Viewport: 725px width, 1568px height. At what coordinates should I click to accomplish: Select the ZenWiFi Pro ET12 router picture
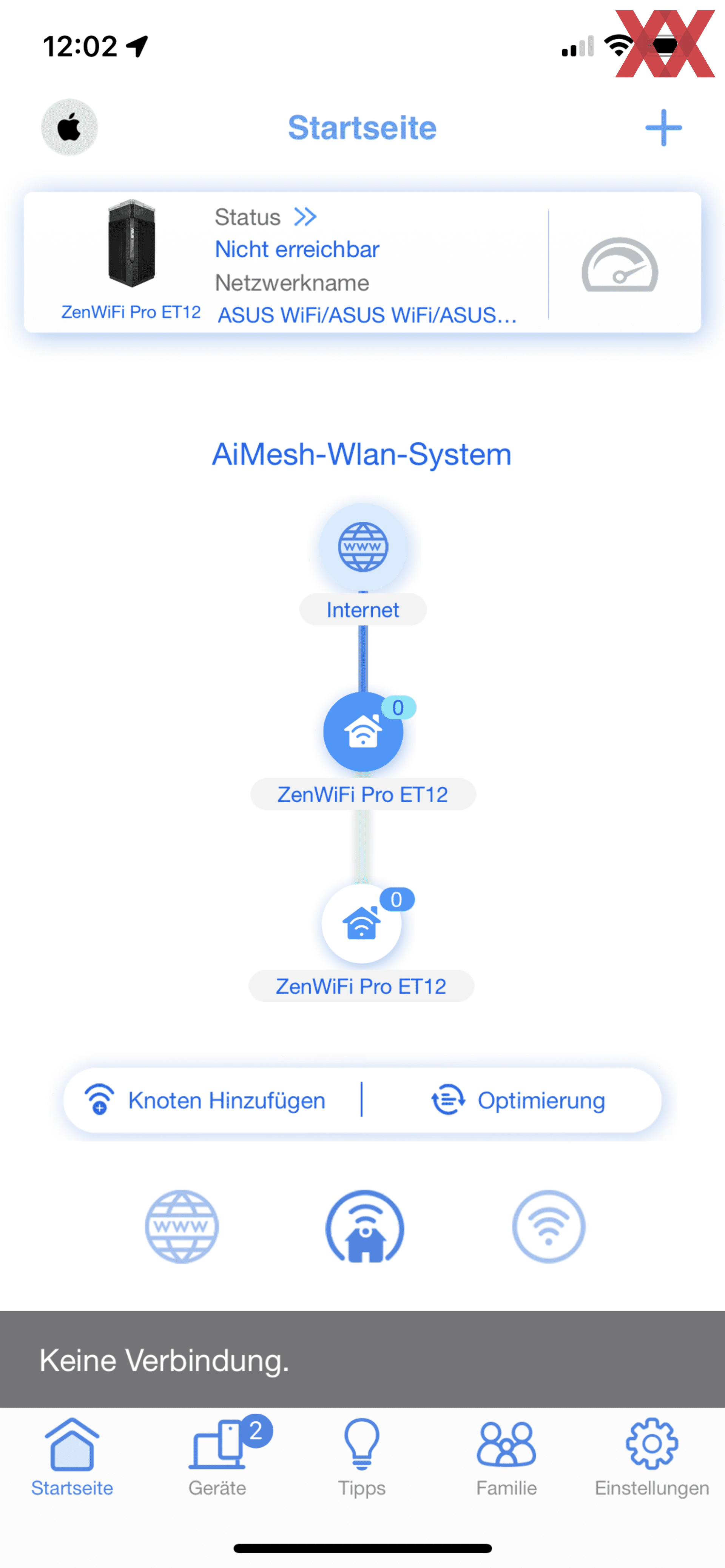[131, 243]
